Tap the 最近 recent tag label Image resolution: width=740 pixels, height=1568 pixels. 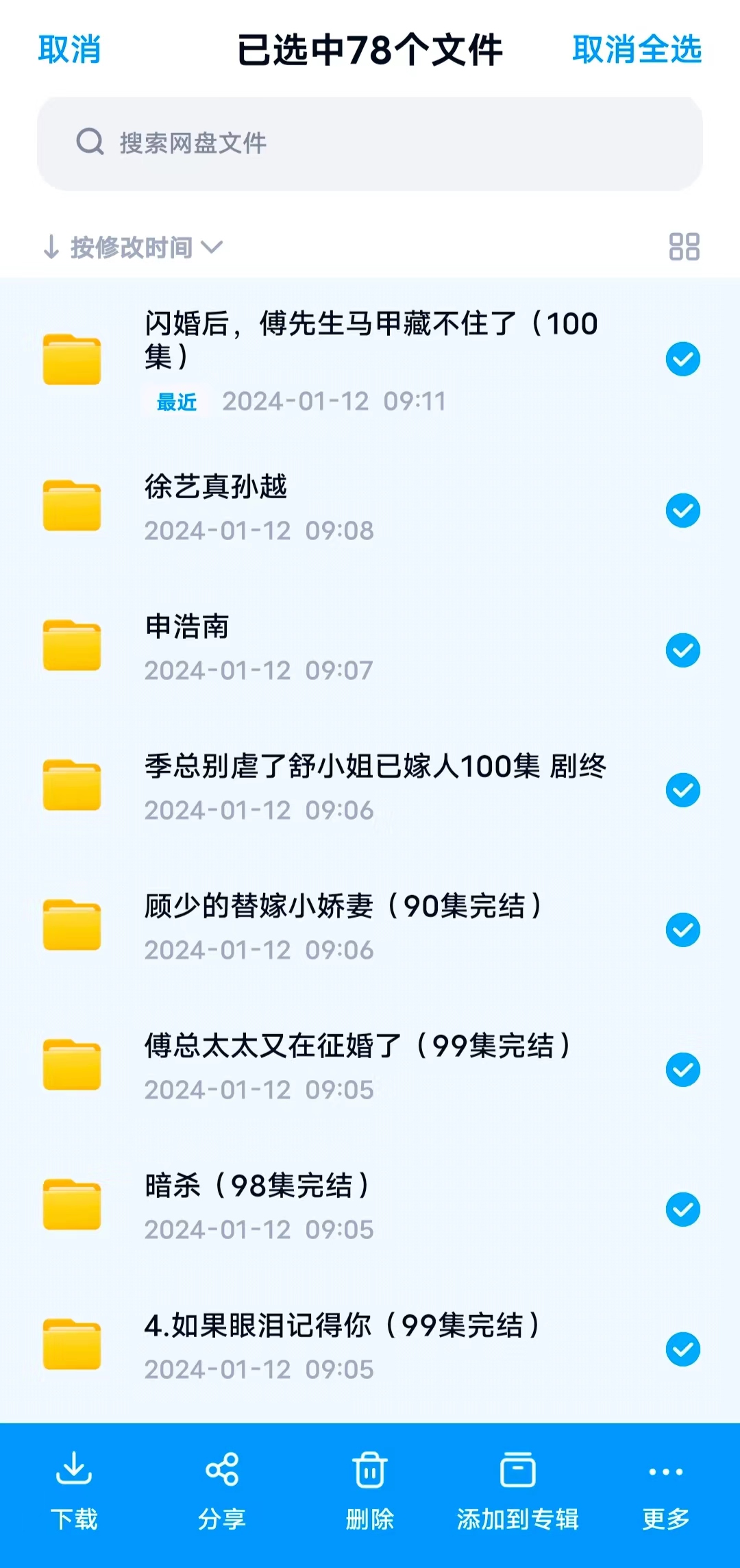point(176,402)
